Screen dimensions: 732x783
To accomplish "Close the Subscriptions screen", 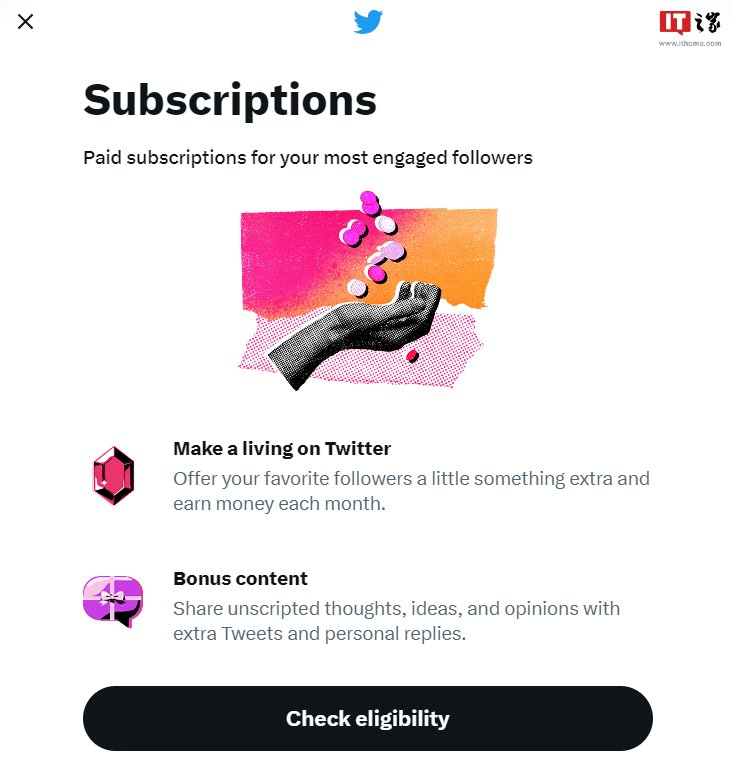I will tap(26, 21).
